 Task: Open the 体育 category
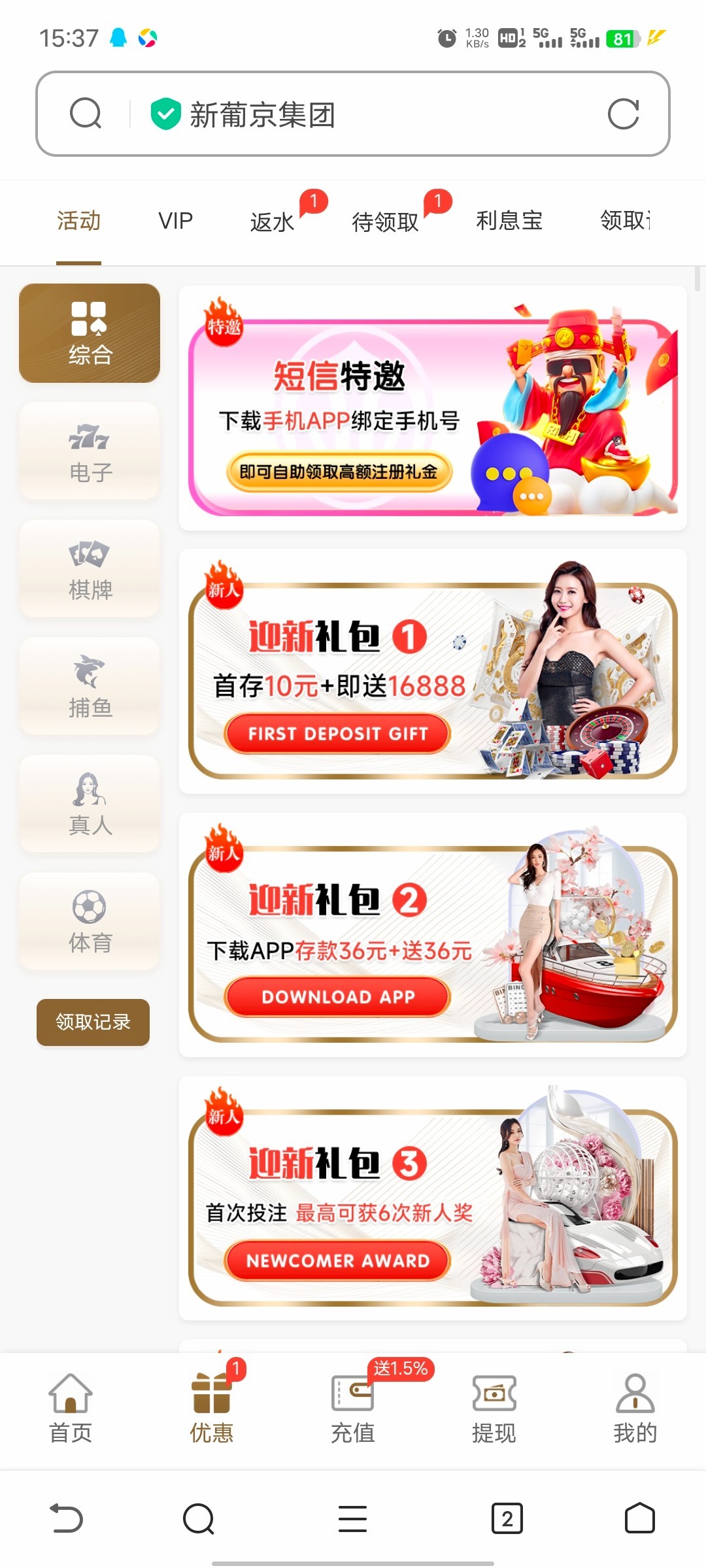coord(90,923)
